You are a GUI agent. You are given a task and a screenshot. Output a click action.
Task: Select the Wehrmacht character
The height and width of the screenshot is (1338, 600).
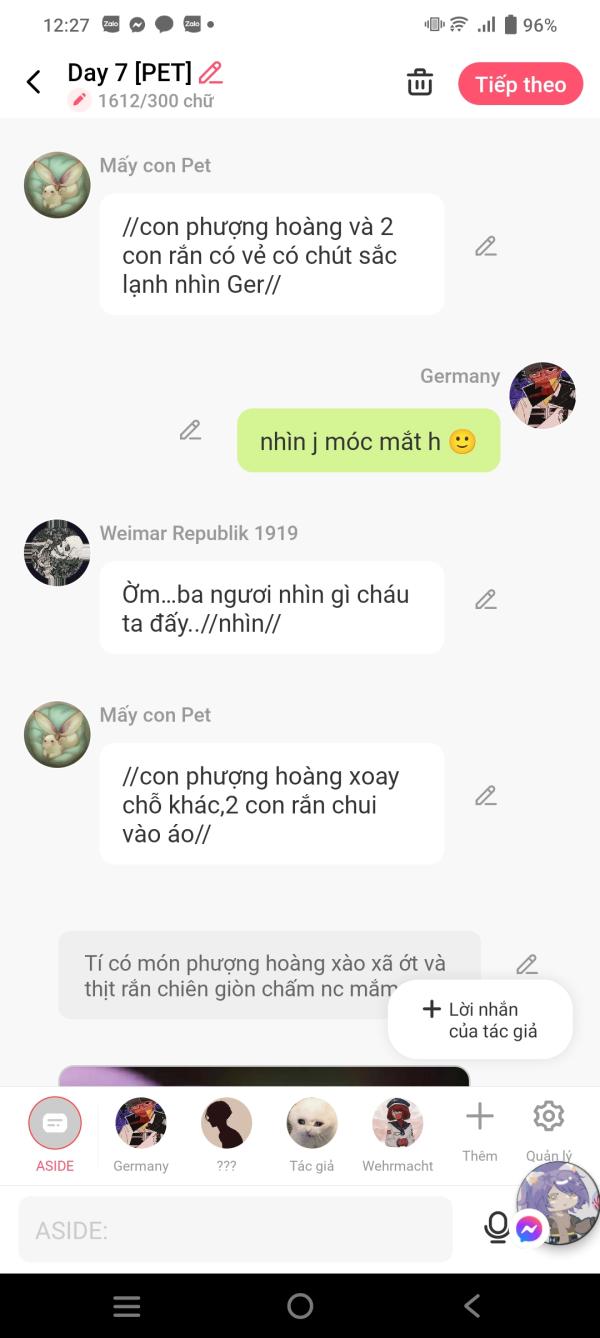pyautogui.click(x=398, y=1135)
